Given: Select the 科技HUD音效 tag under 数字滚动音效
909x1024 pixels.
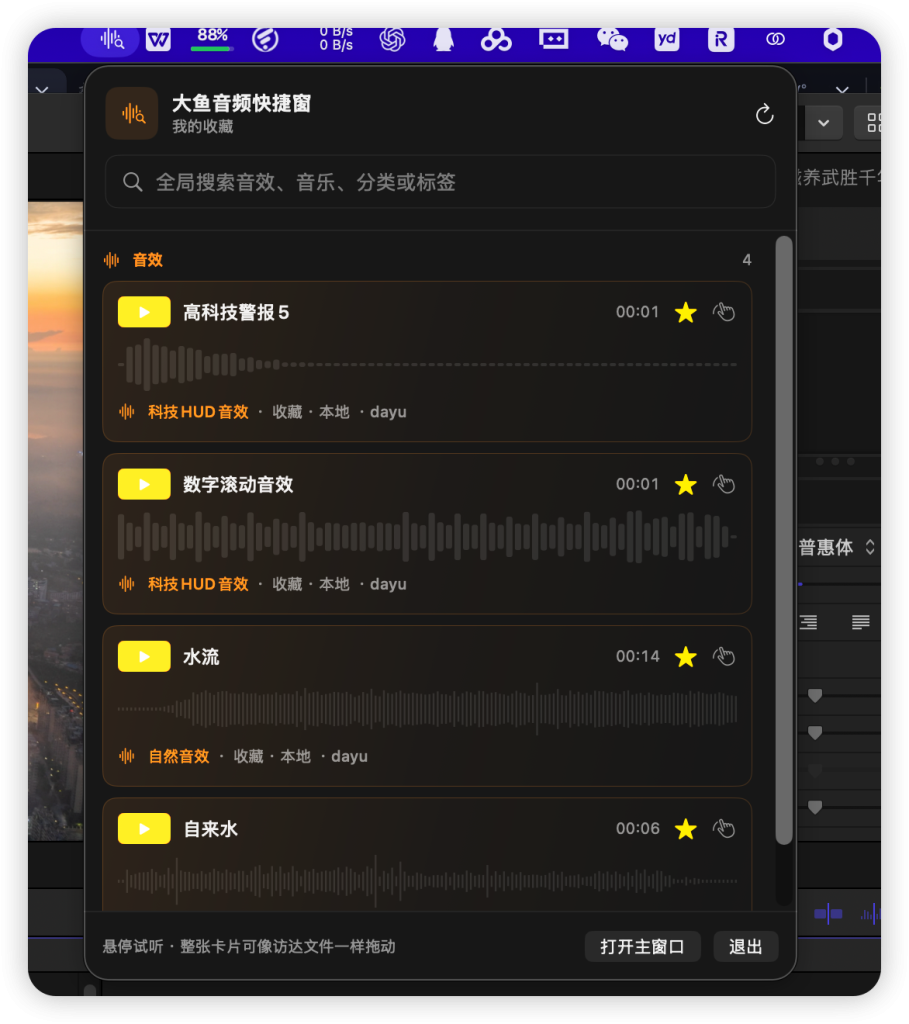Looking at the screenshot, I should [198, 584].
